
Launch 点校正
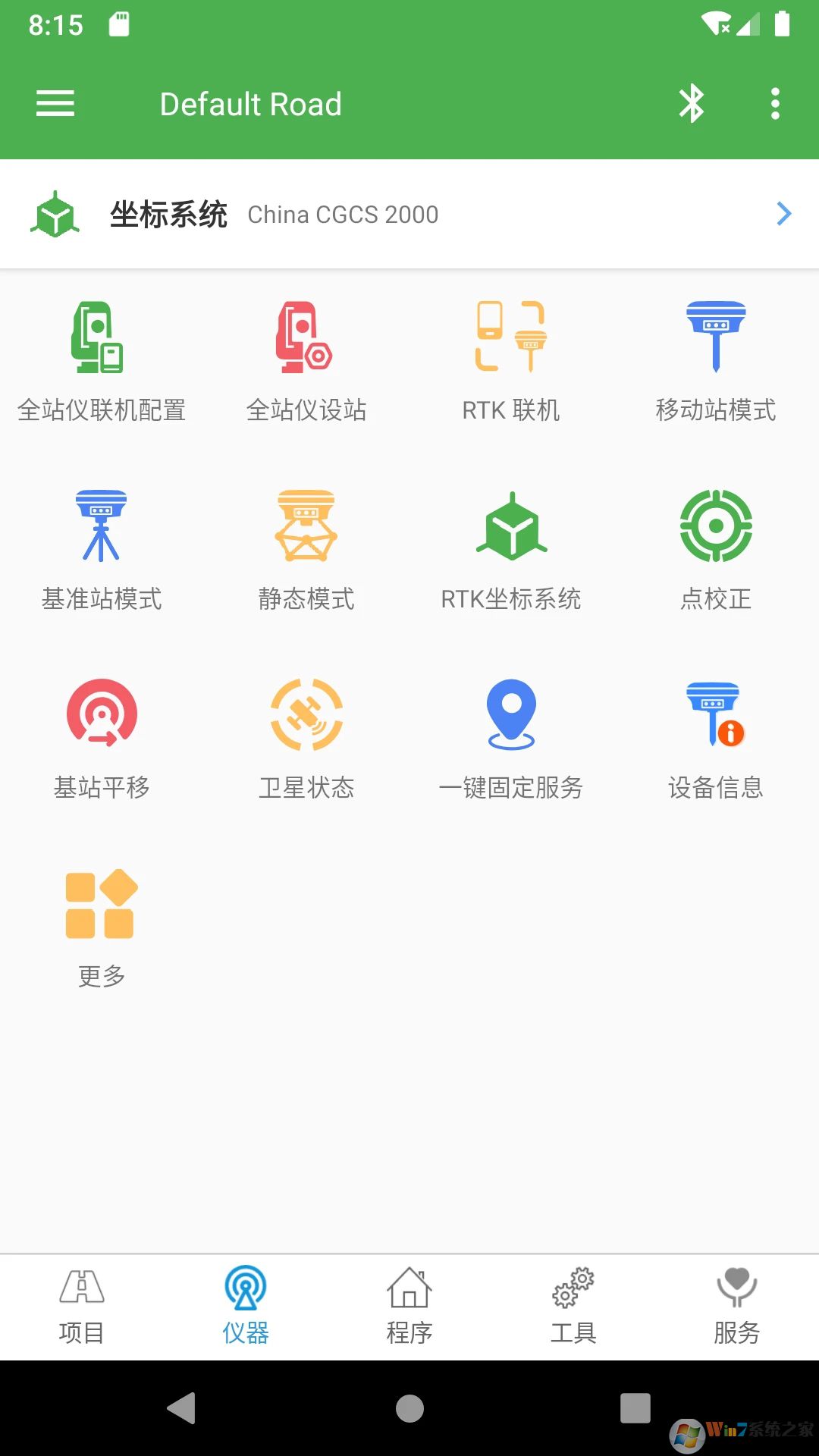tap(716, 549)
